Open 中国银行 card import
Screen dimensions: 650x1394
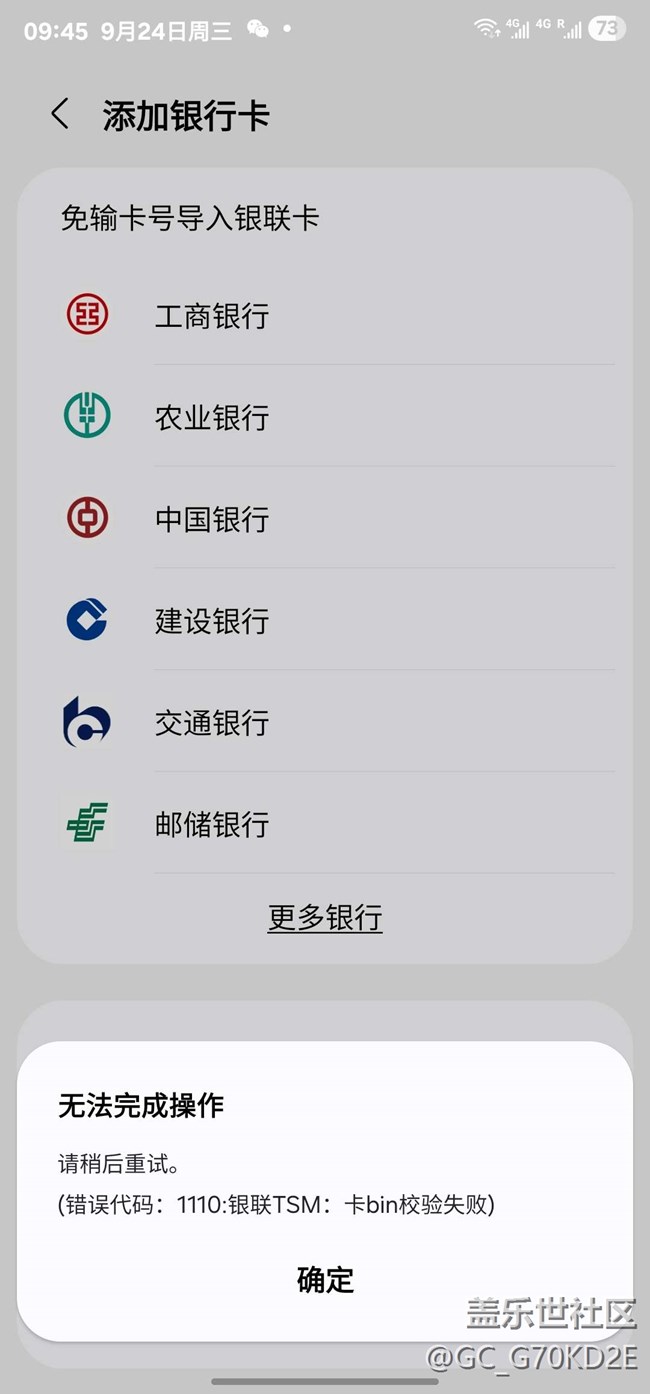(x=212, y=519)
